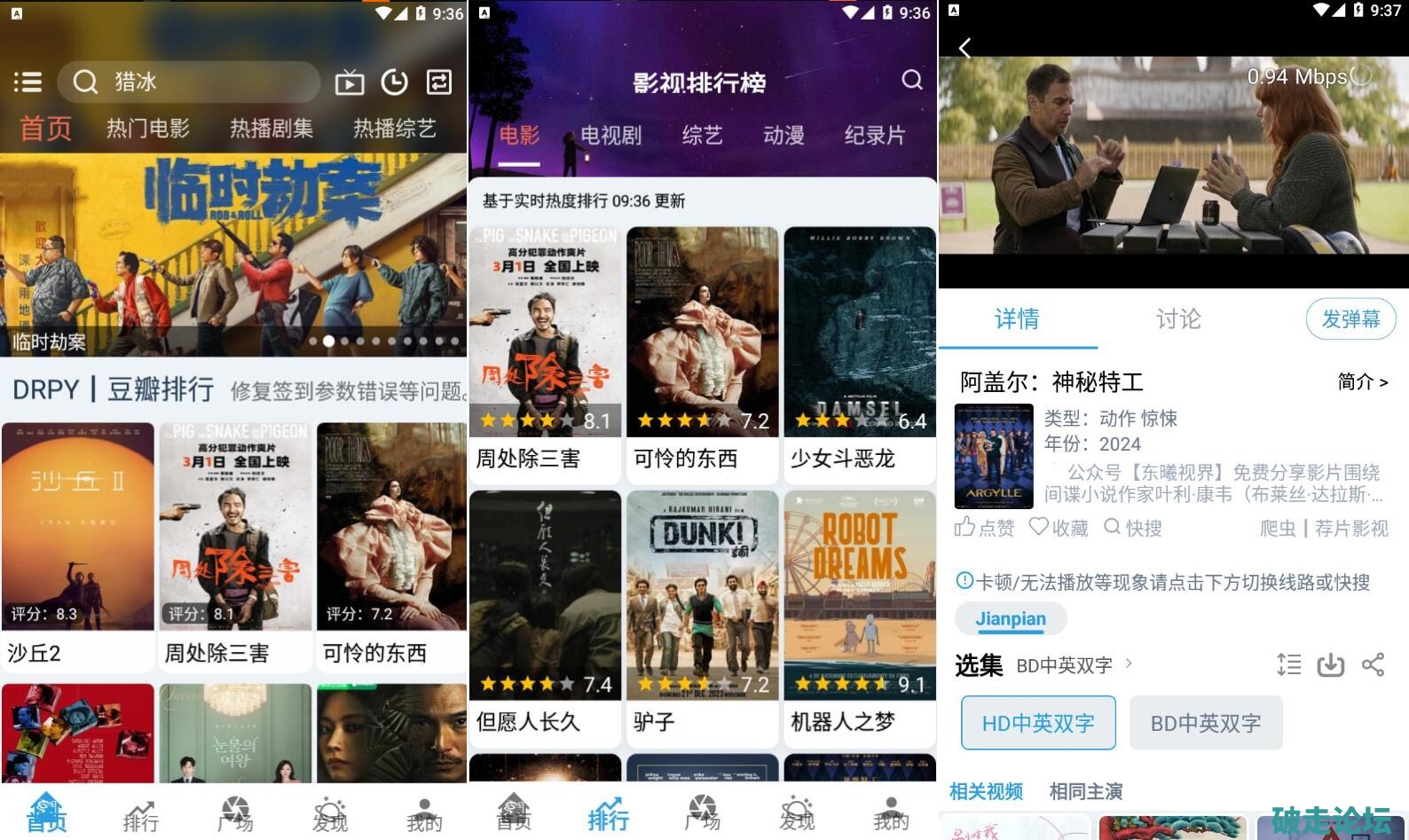Go back from the video player

965,48
